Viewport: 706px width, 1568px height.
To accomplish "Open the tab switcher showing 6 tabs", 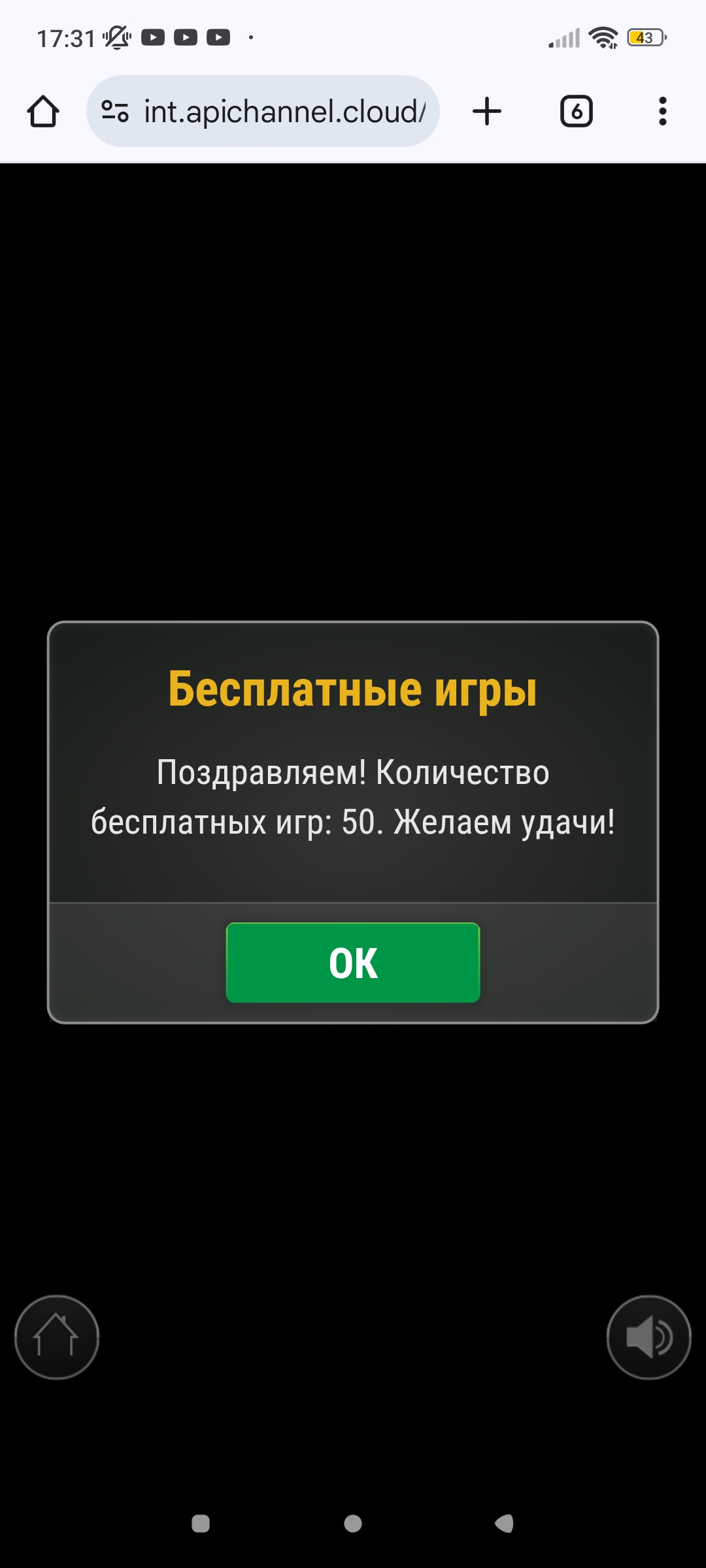I will pyautogui.click(x=576, y=111).
